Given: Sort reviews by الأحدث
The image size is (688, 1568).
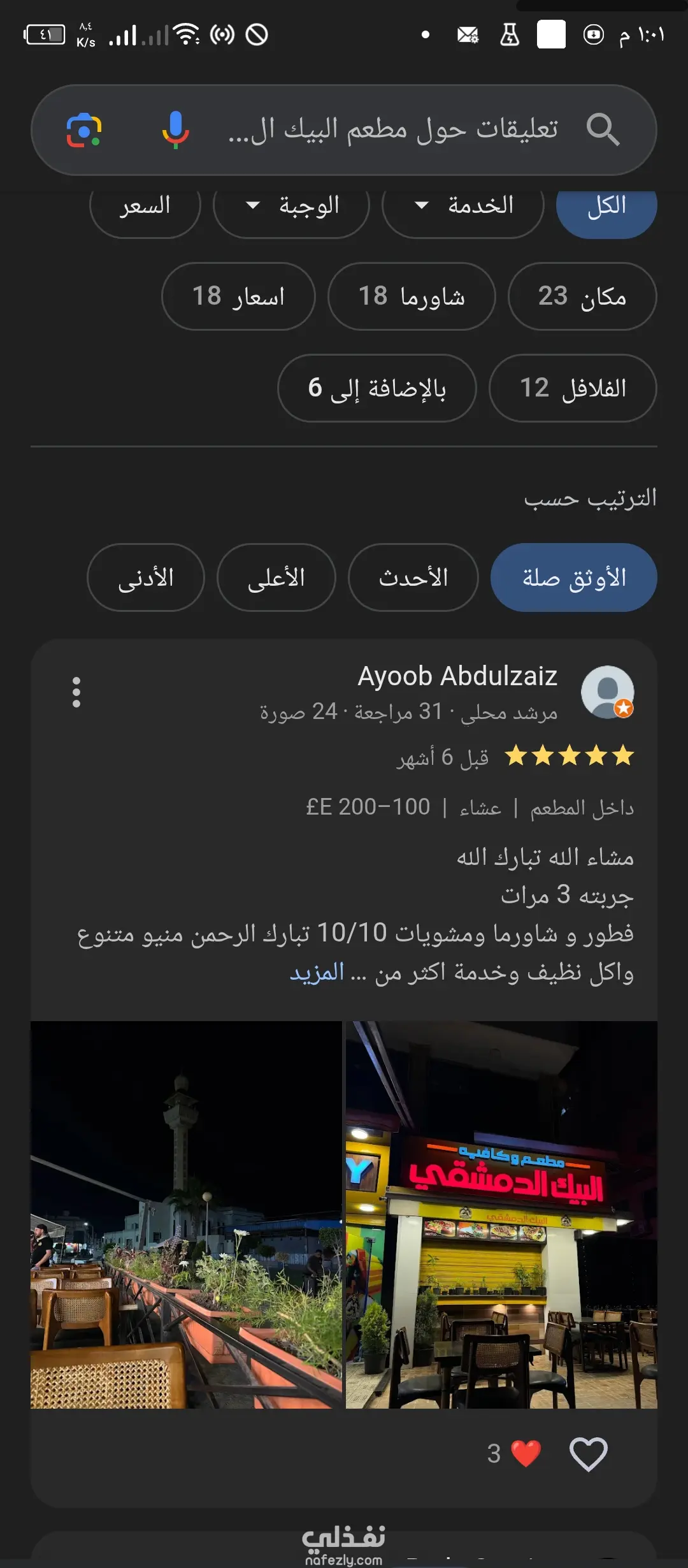Looking at the screenshot, I should 413,577.
